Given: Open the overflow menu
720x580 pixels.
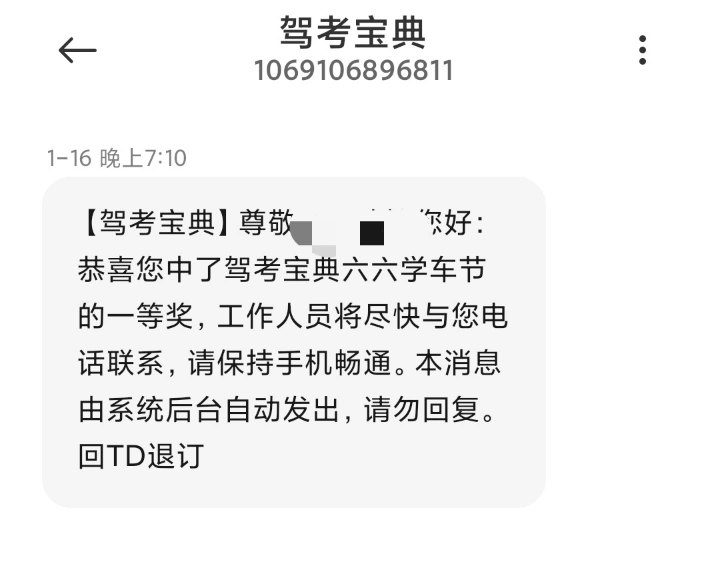Looking at the screenshot, I should click(x=642, y=50).
